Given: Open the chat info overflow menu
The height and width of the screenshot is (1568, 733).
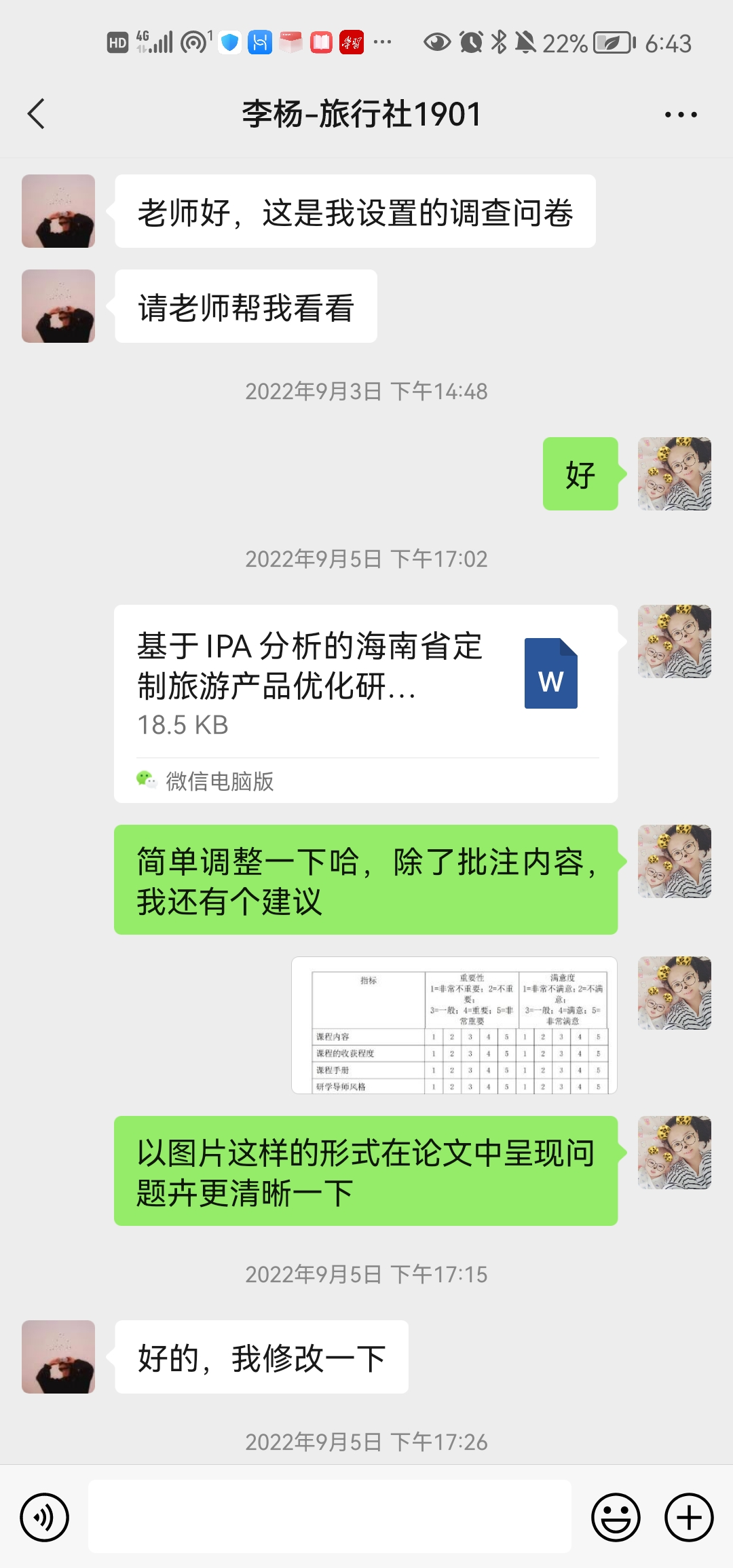Looking at the screenshot, I should tap(681, 115).
